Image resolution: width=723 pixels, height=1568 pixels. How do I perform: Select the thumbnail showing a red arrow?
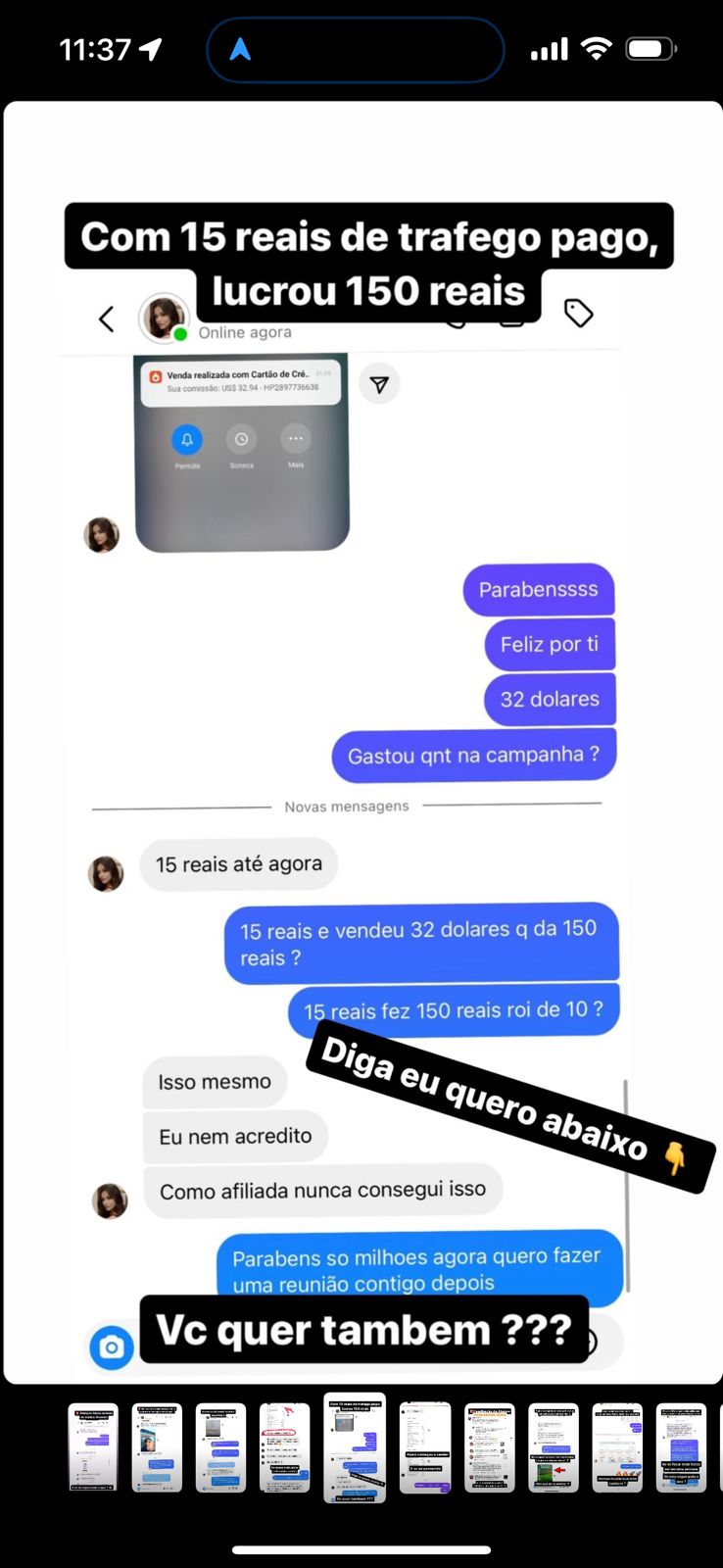[554, 1447]
